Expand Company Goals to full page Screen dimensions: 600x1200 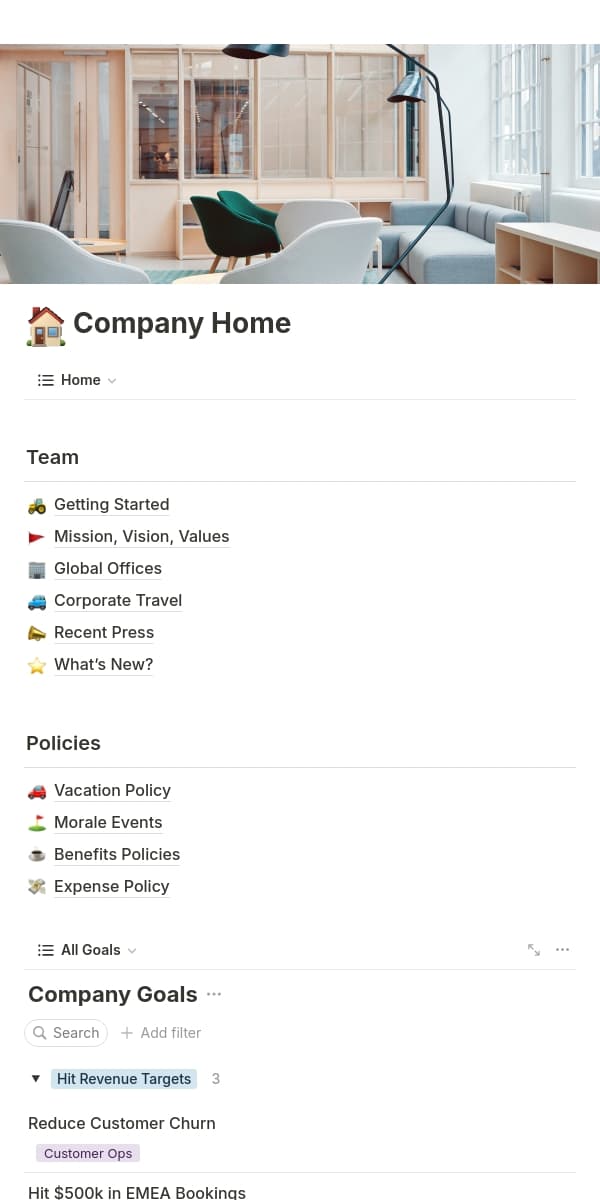point(534,950)
